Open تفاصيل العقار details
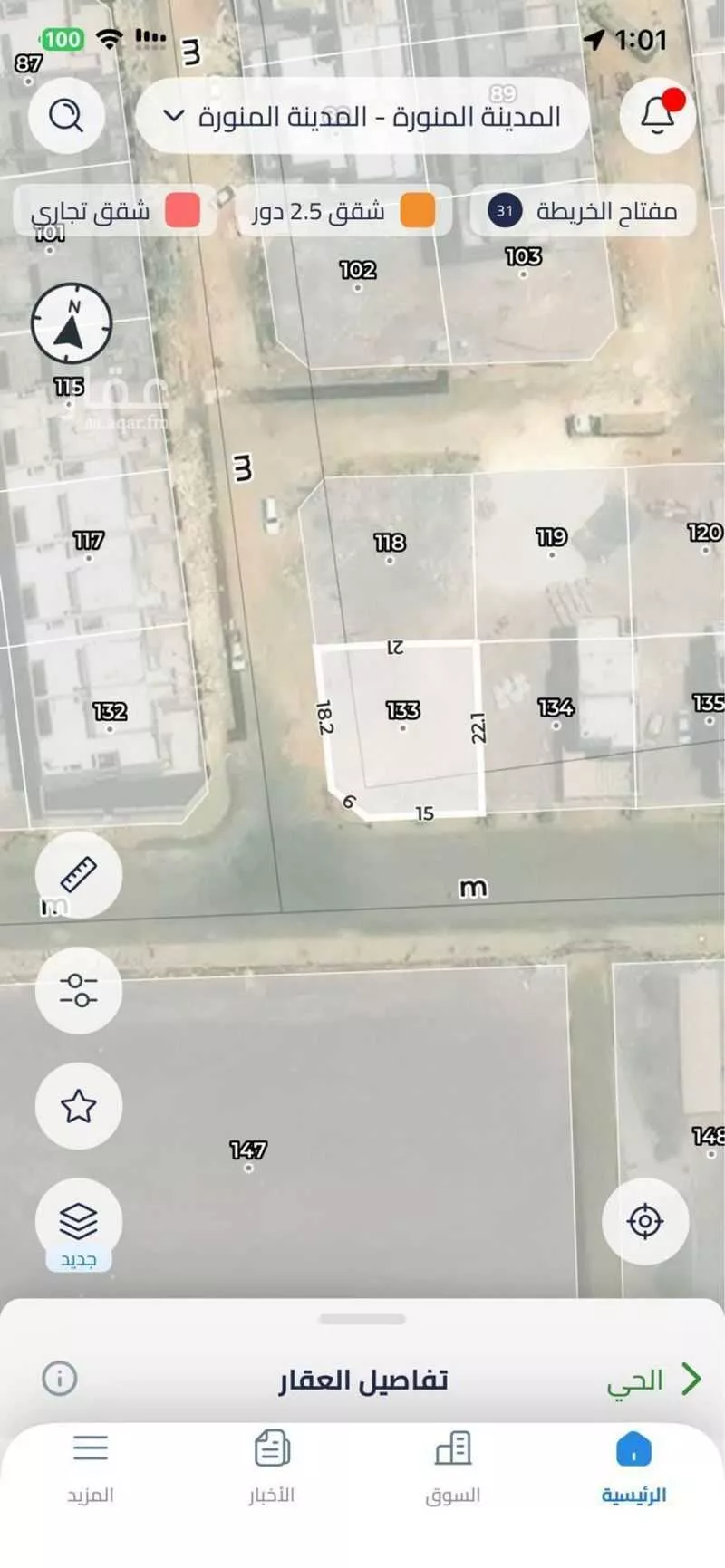The width and height of the screenshot is (725, 1568). point(361,1379)
